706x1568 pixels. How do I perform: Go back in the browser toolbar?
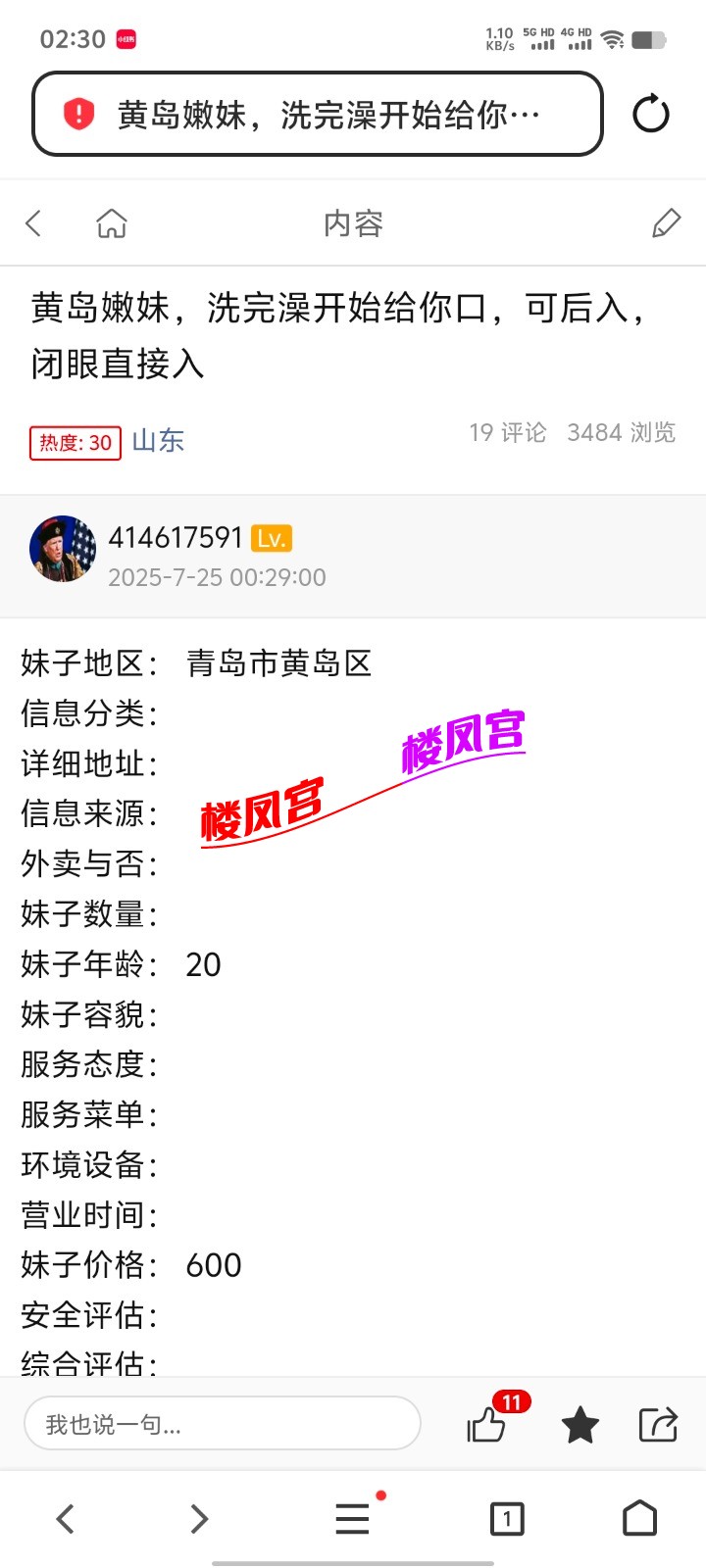[x=65, y=1519]
